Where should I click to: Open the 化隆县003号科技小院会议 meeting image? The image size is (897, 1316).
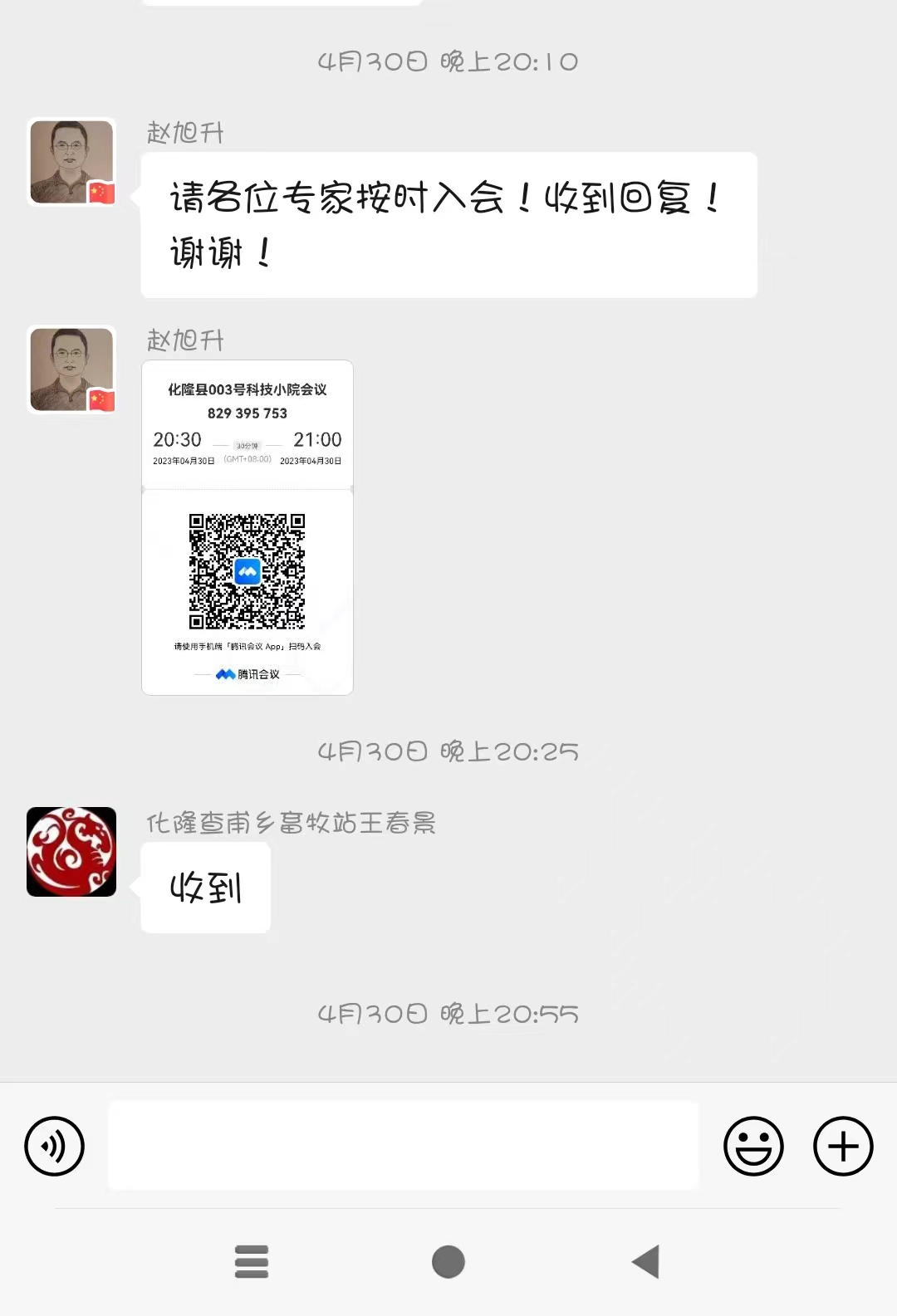[x=248, y=527]
